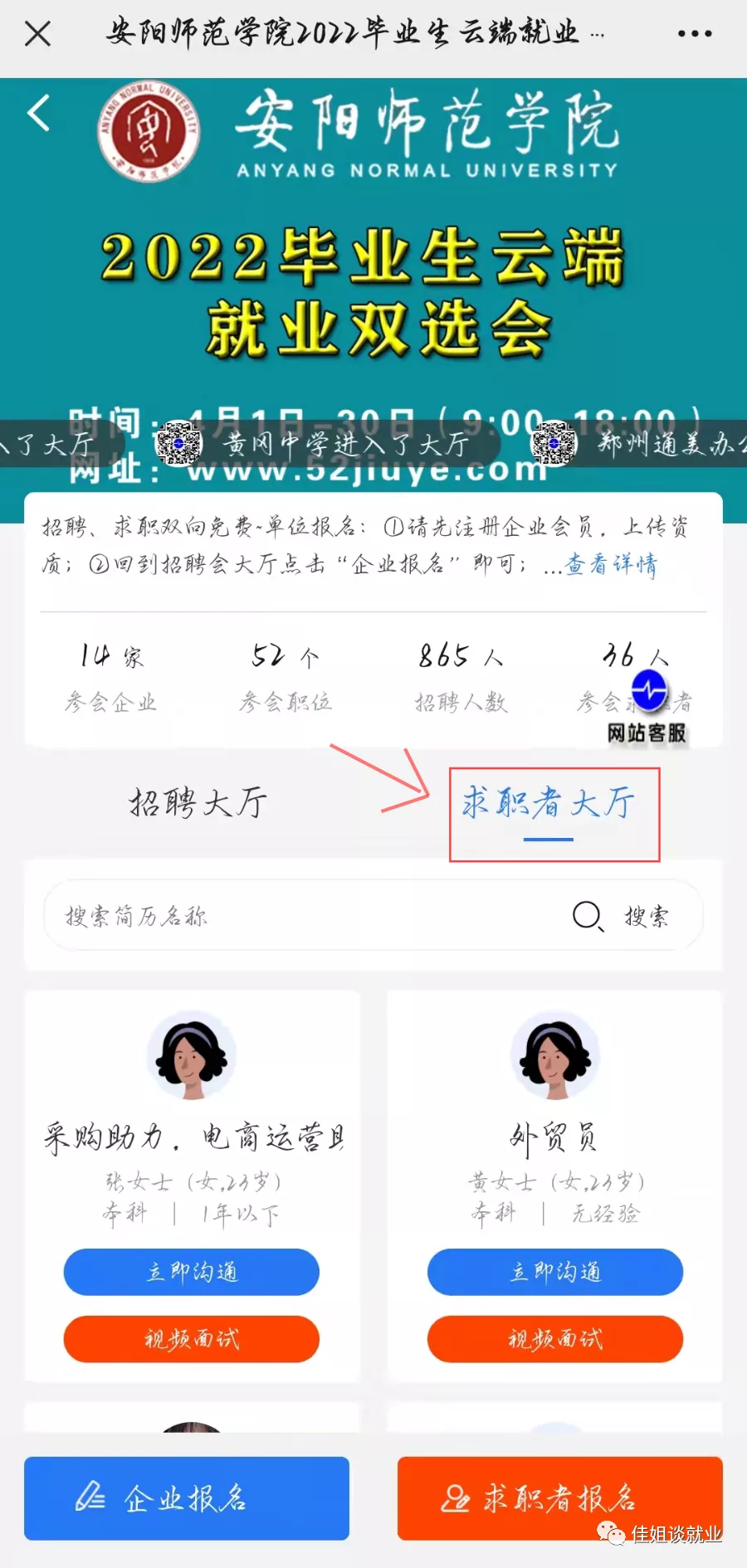Go back using the banner's arrow
Screen dimensions: 747x1568
(x=39, y=114)
